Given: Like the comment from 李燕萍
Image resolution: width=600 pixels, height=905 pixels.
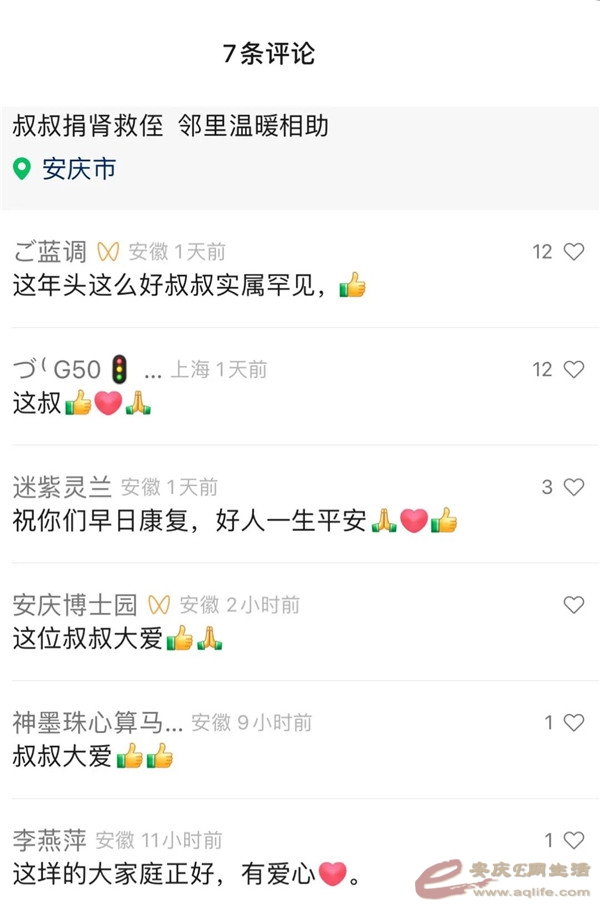Looking at the screenshot, I should pyautogui.click(x=574, y=840).
